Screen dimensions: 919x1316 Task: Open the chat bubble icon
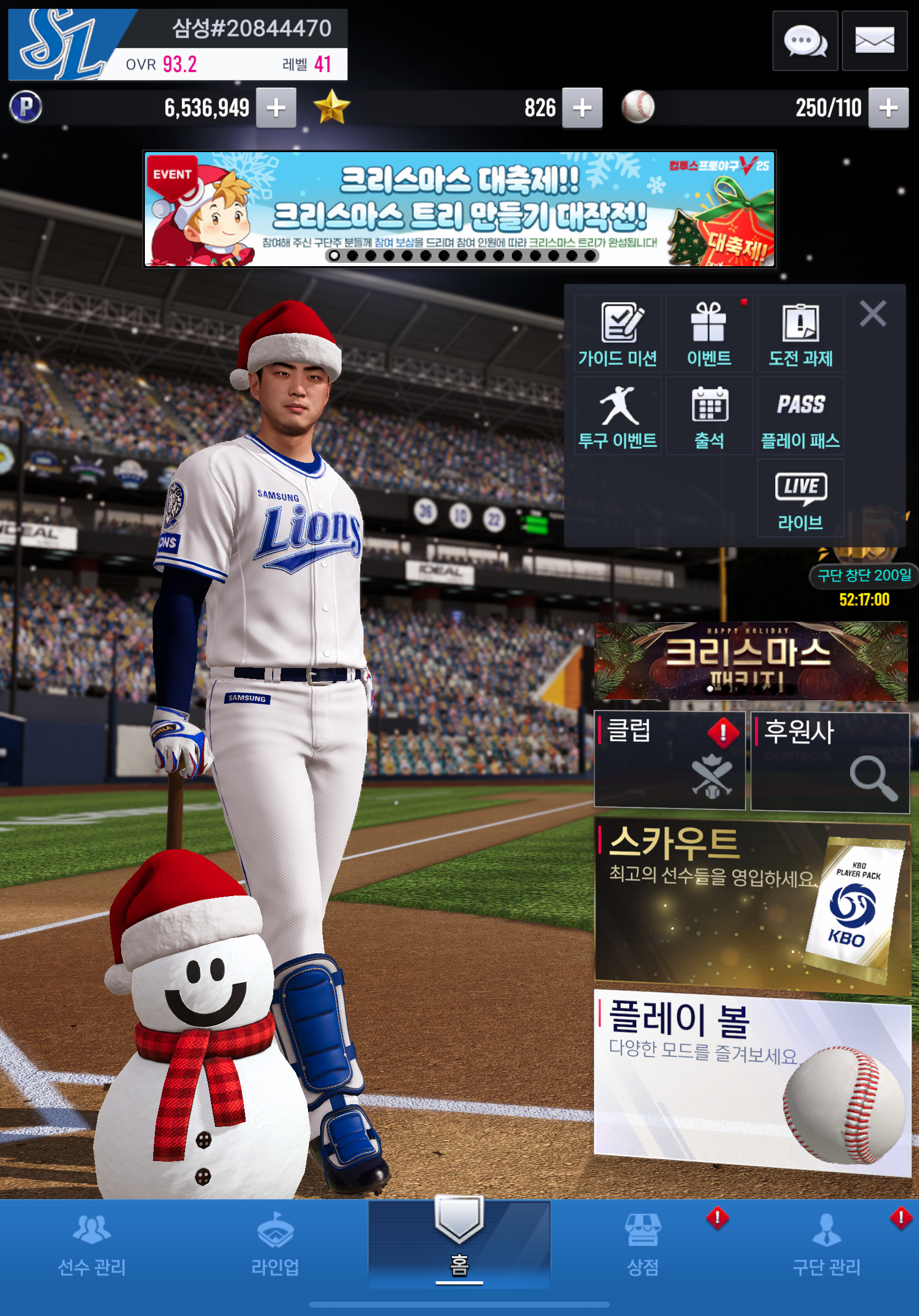pyautogui.click(x=804, y=41)
